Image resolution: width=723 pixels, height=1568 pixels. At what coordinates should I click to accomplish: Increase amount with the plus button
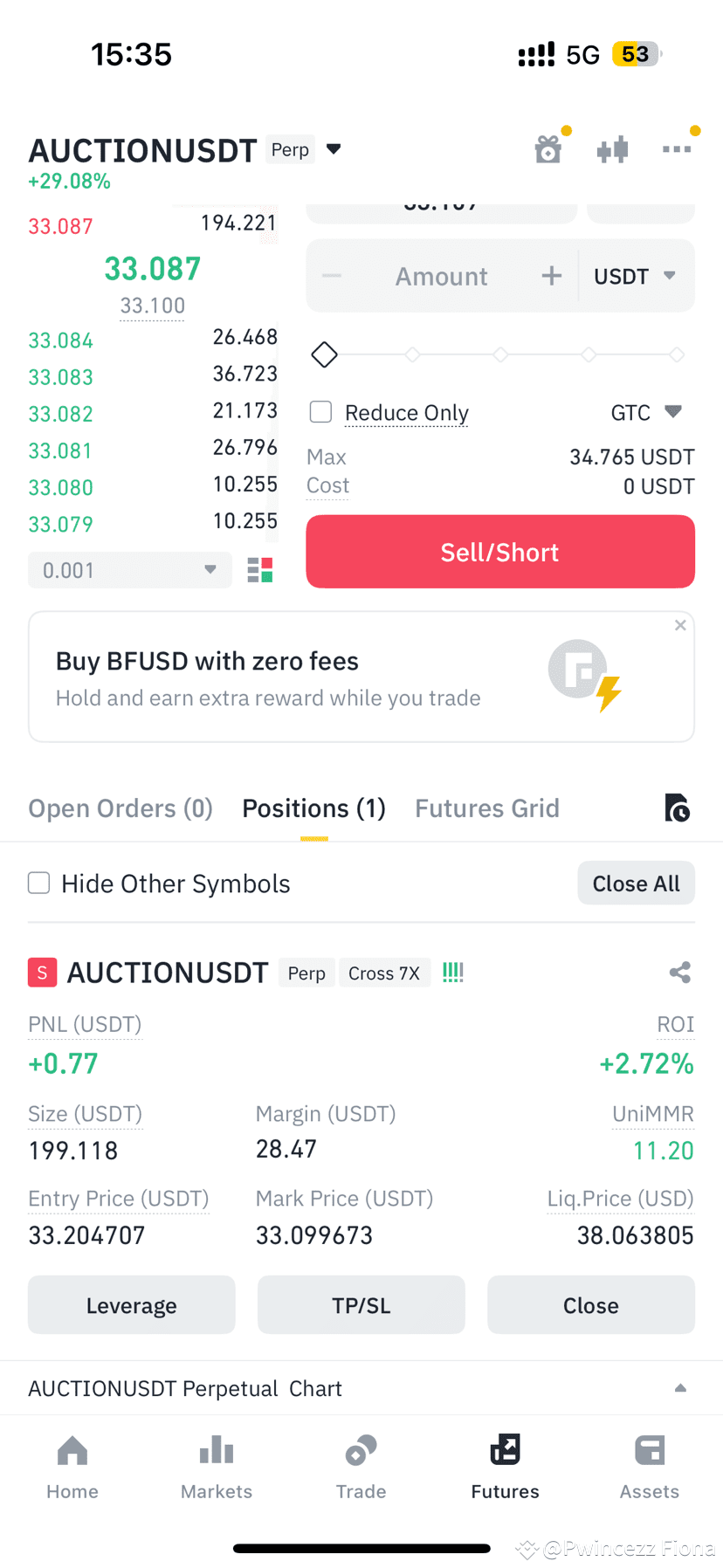click(552, 276)
